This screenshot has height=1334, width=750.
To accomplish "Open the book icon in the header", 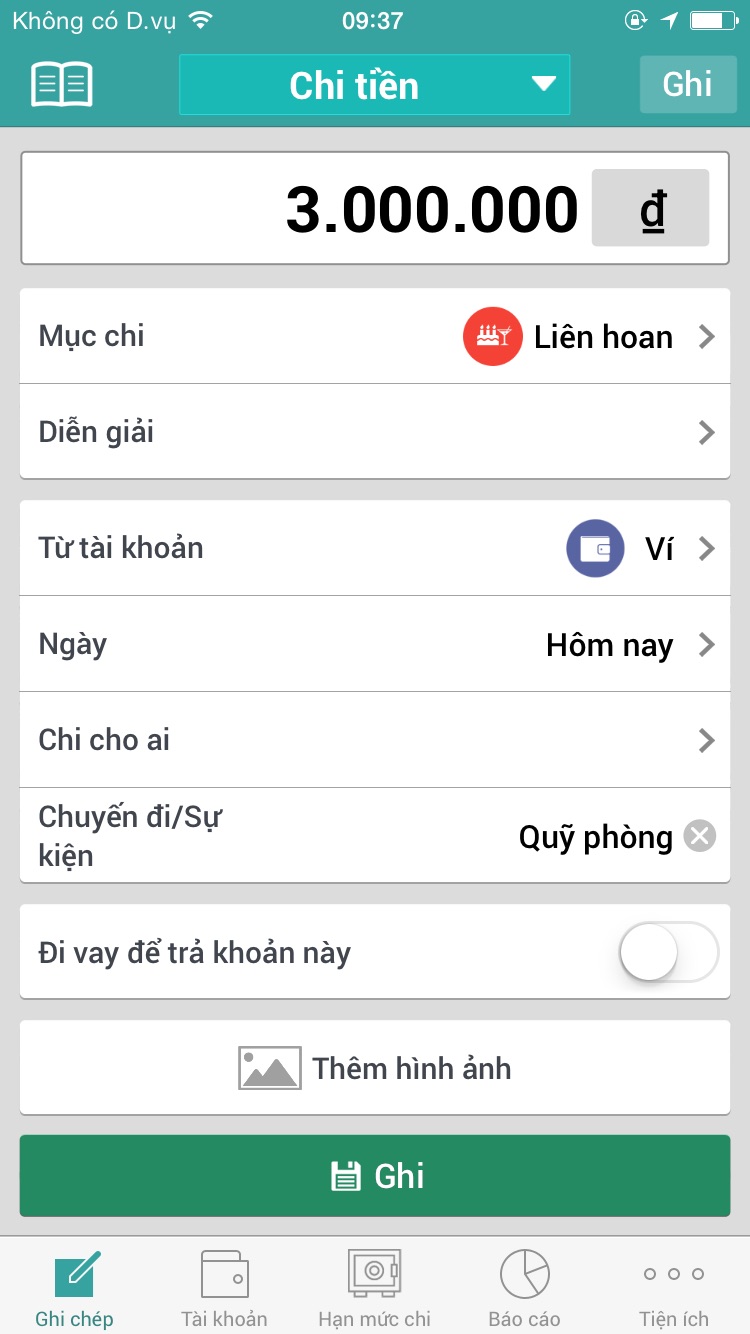I will coord(62,84).
